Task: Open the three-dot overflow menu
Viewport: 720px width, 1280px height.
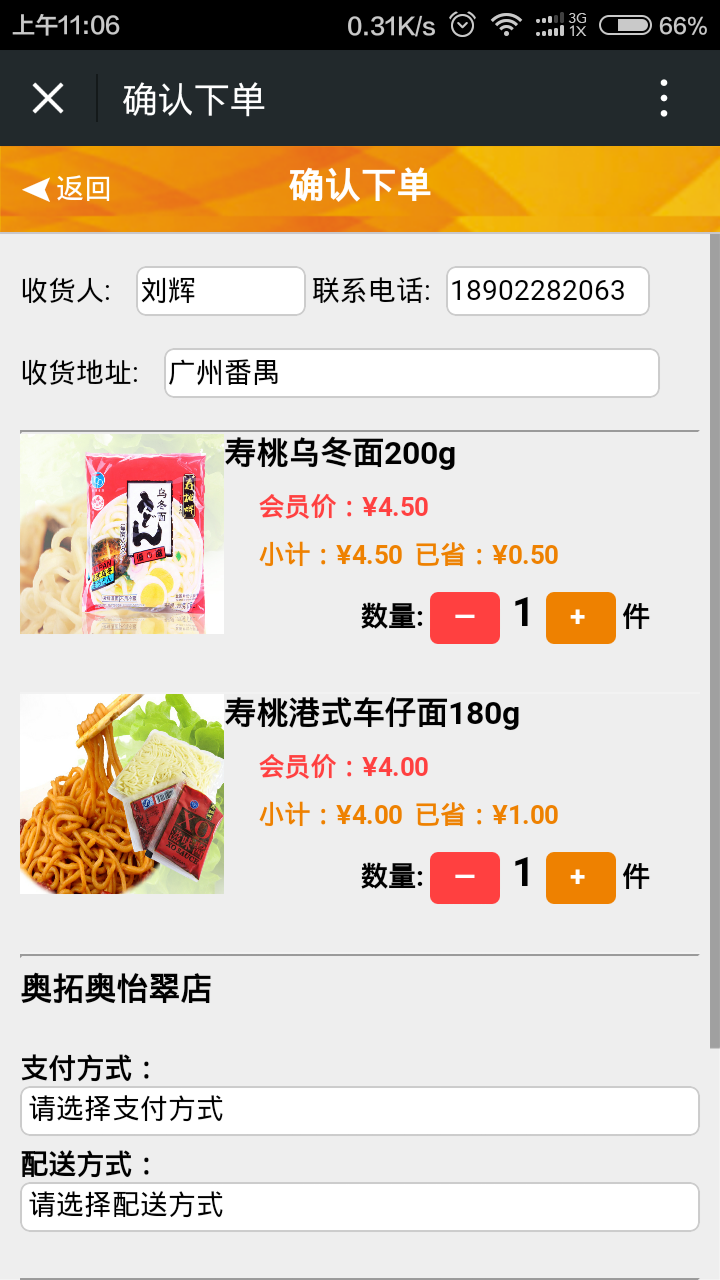Action: click(664, 98)
